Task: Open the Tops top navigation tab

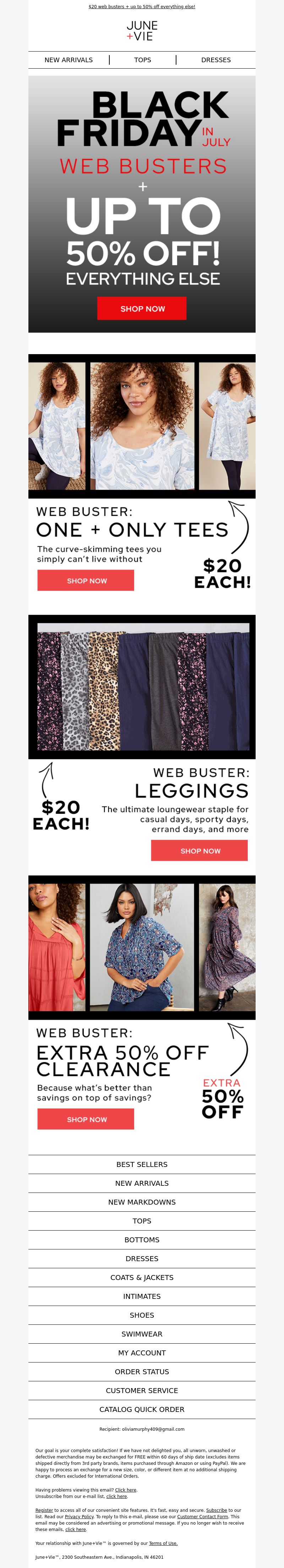Action: point(142,60)
